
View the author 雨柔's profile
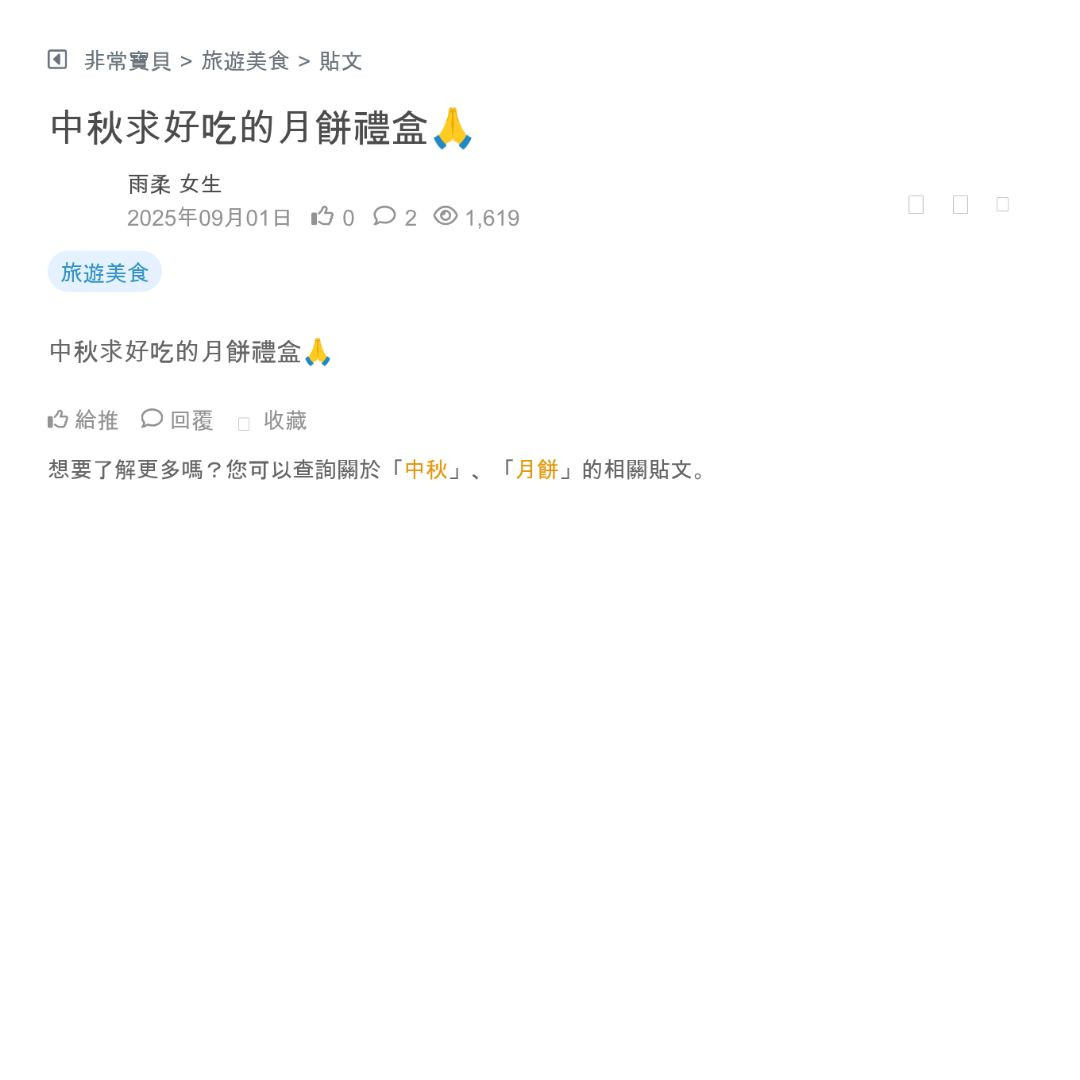tap(150, 184)
